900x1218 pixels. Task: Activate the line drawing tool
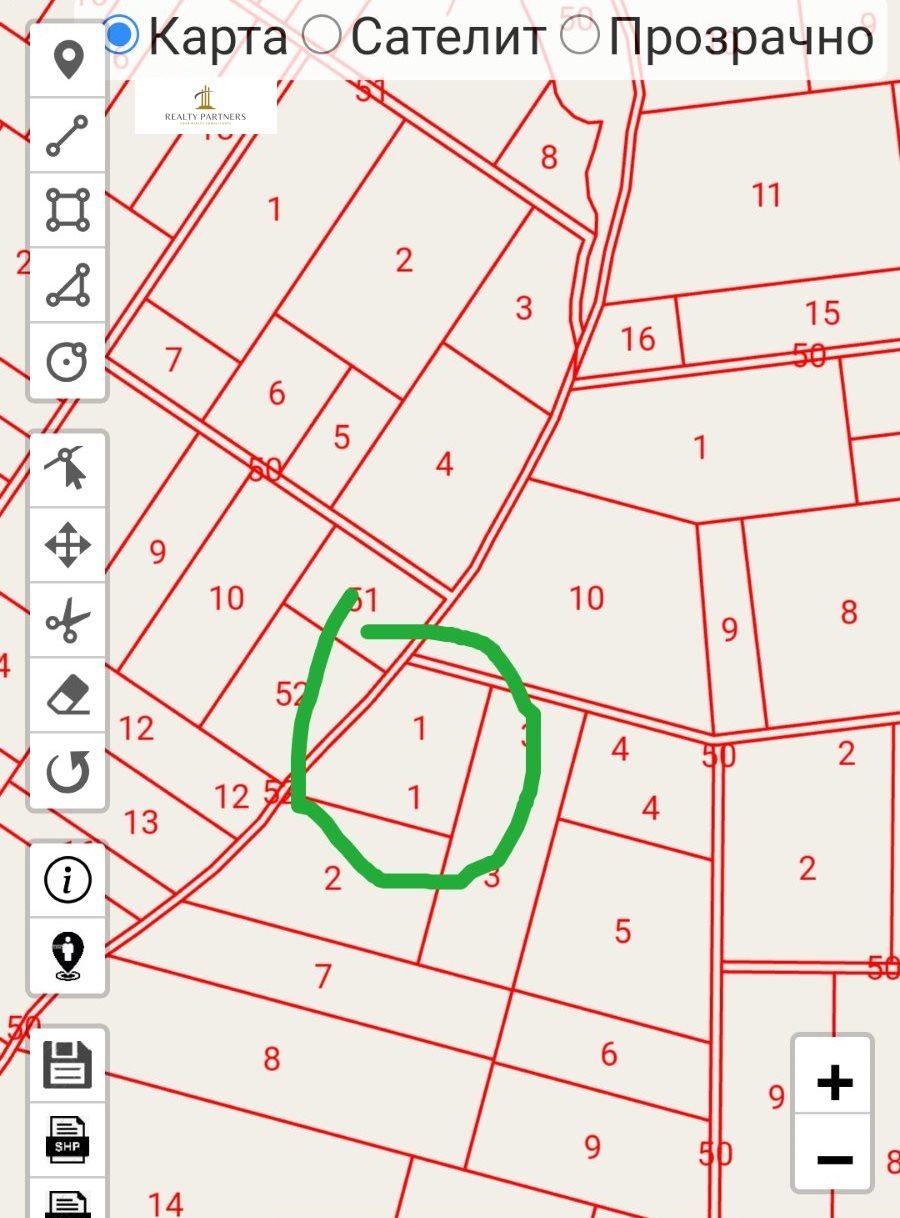68,136
